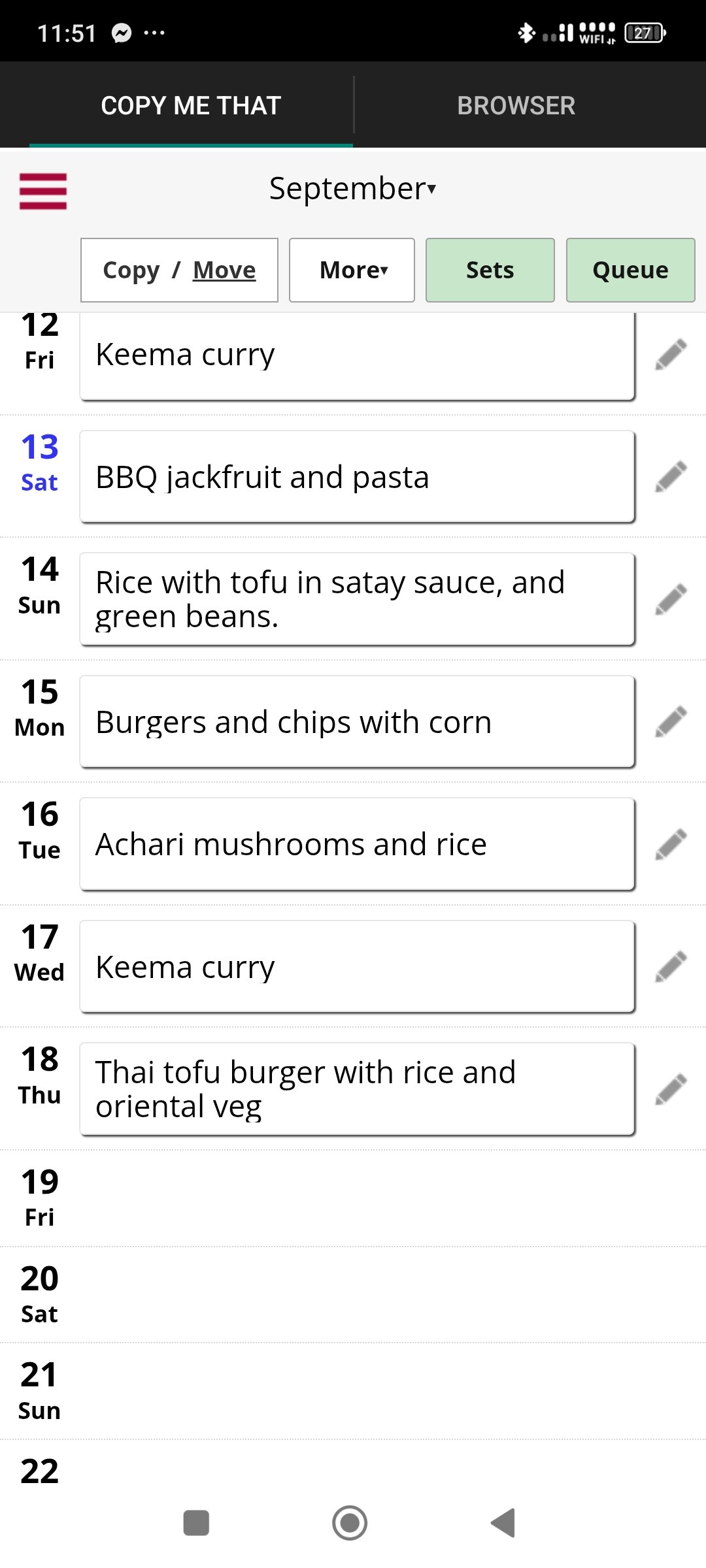
Task: Open Burgers and chips with corn meal
Action: pyautogui.click(x=357, y=722)
